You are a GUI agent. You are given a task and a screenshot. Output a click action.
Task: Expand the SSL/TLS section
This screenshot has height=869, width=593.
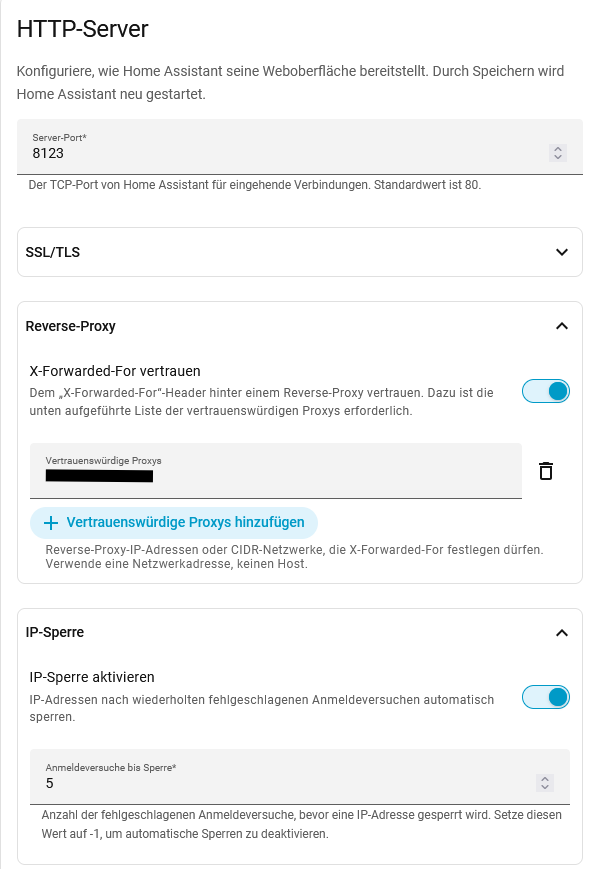pos(300,252)
